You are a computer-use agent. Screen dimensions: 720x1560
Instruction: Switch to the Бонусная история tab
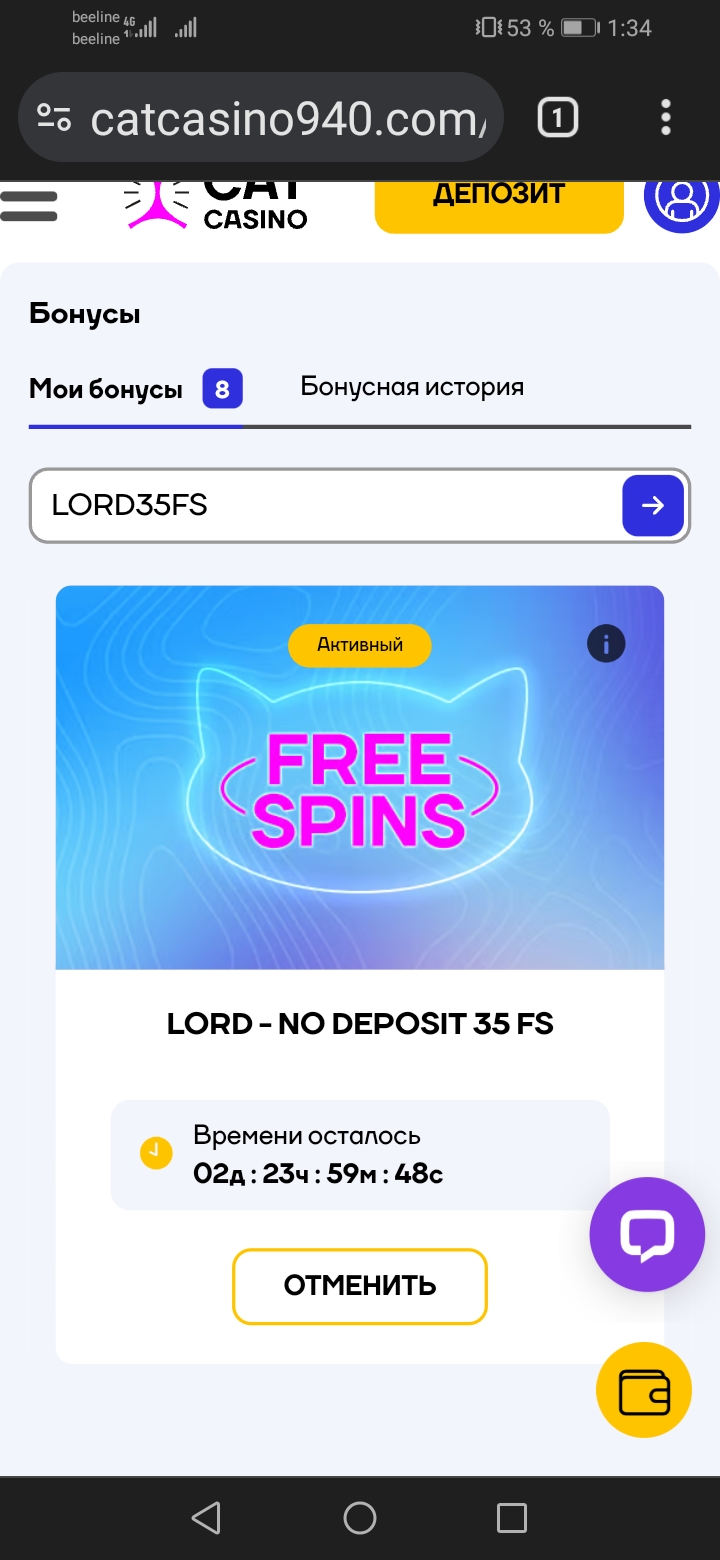(x=412, y=387)
